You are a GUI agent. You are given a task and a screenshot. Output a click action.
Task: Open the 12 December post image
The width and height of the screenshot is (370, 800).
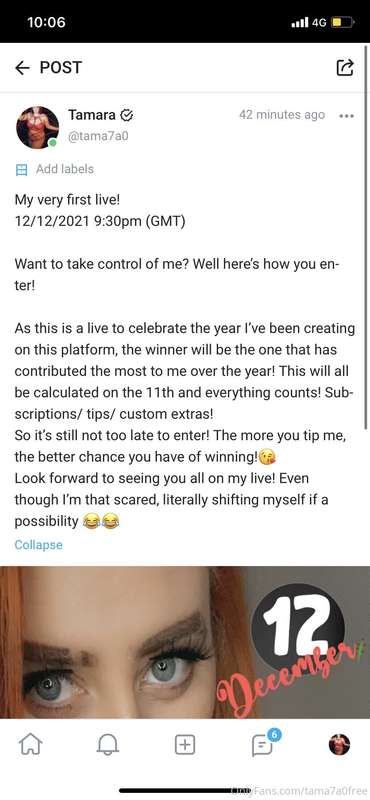point(185,642)
